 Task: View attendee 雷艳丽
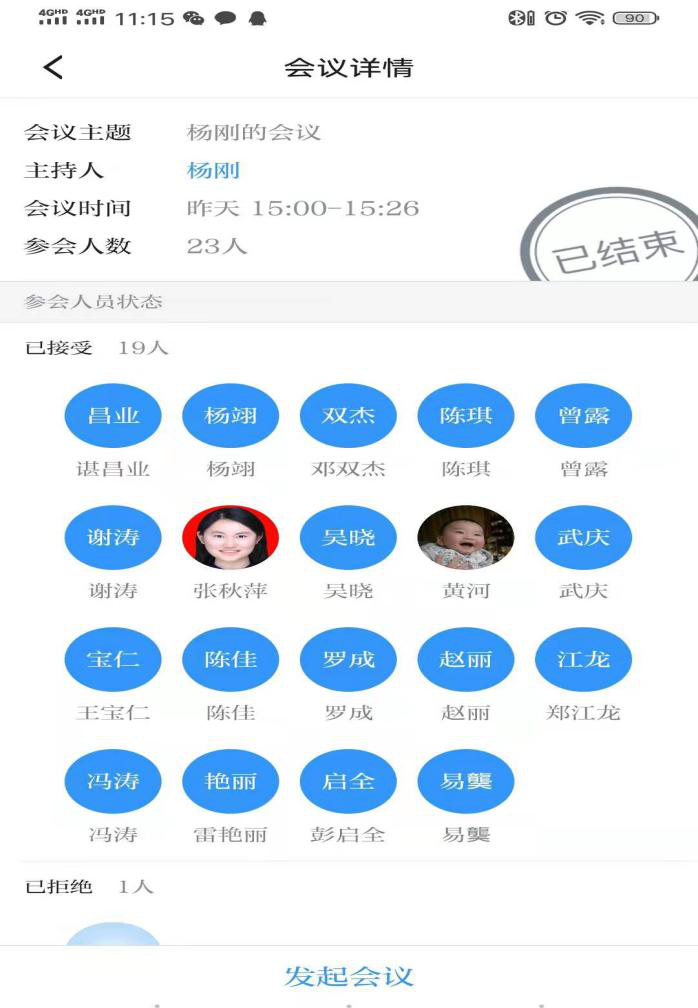(231, 782)
